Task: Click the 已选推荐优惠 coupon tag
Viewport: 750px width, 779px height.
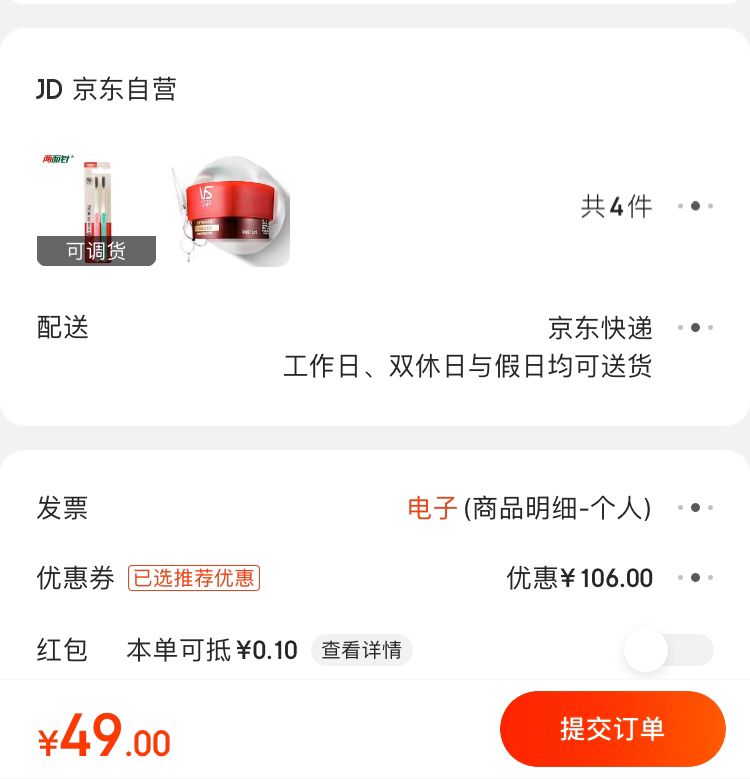Action: click(x=193, y=579)
